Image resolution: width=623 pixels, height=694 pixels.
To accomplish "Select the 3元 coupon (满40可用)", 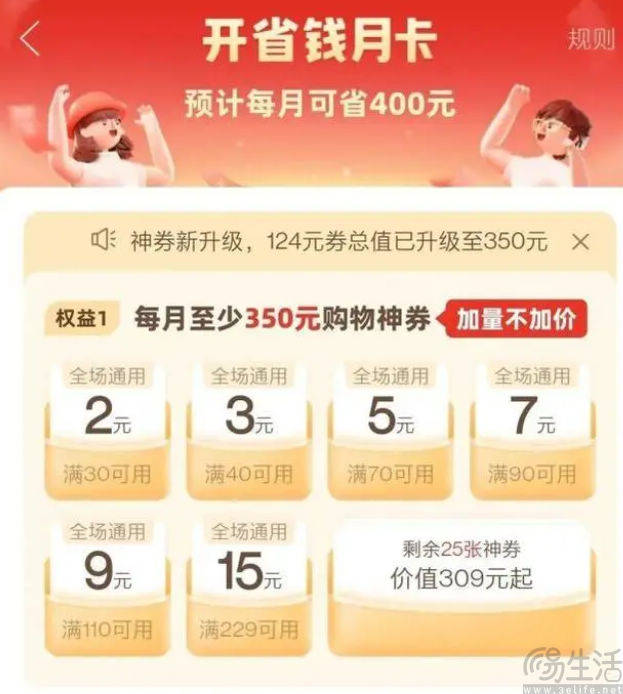I will (x=248, y=430).
